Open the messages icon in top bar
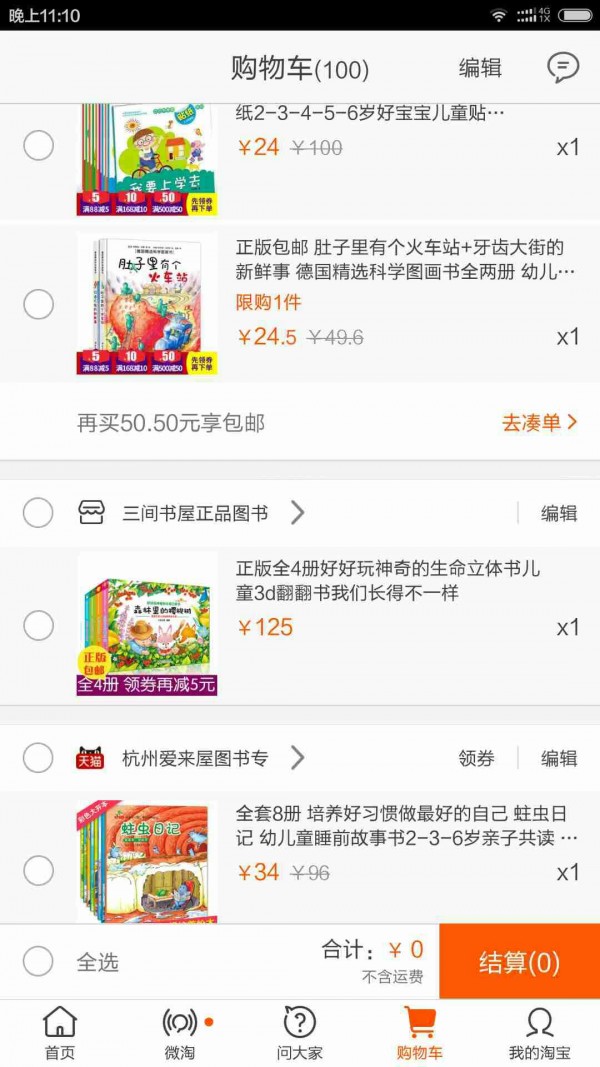The width and height of the screenshot is (600, 1067). [x=563, y=68]
